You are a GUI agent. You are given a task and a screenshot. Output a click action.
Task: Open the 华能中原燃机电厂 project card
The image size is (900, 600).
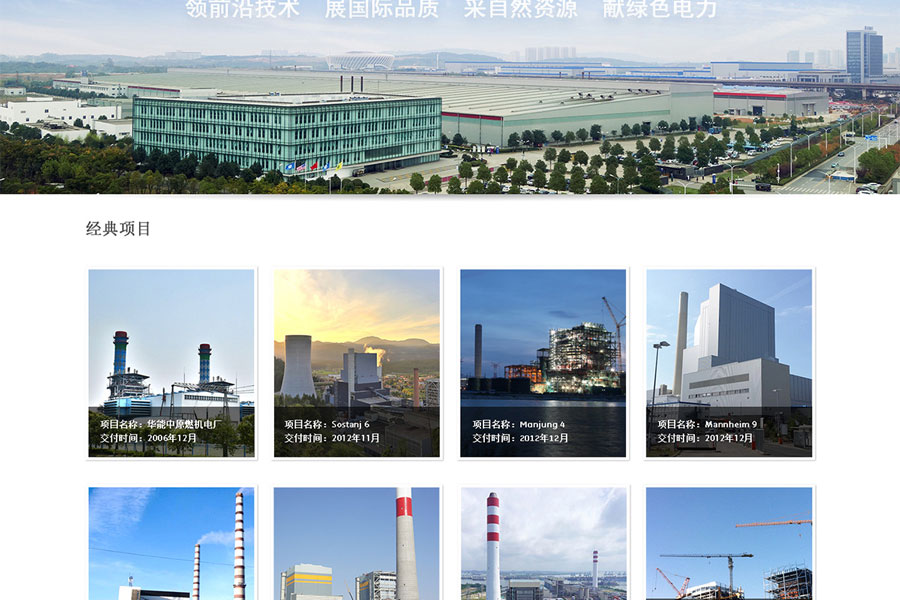pos(171,363)
